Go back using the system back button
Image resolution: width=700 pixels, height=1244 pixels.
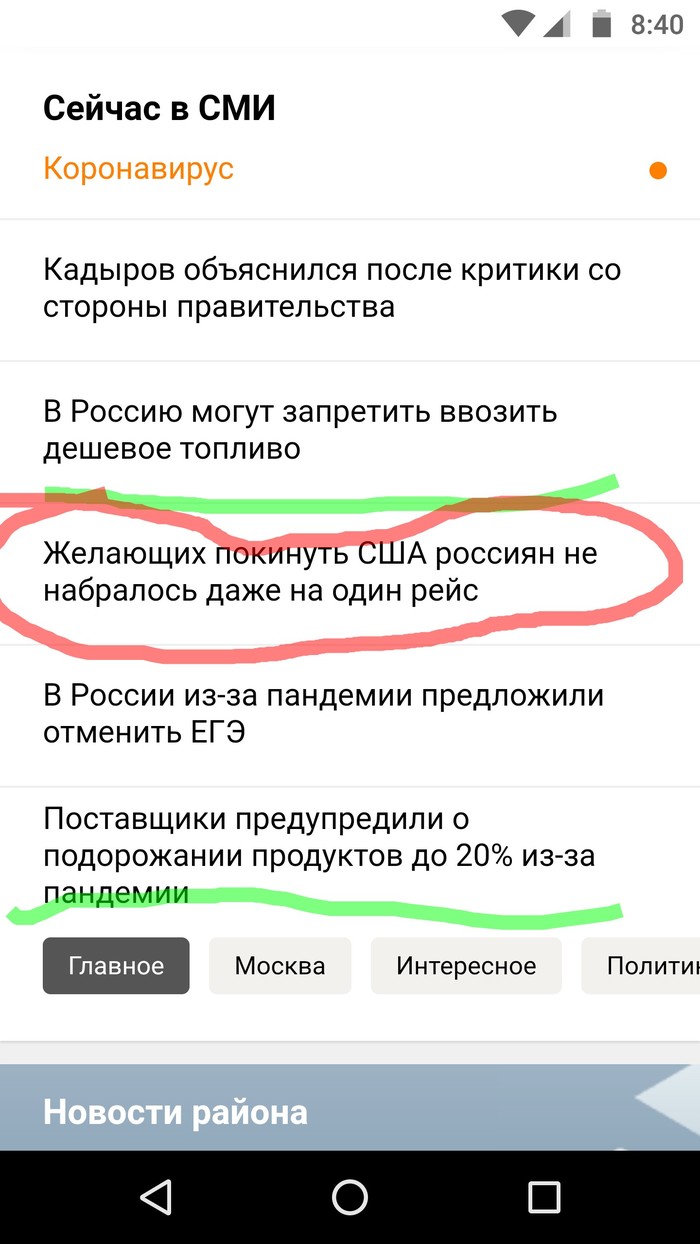point(156,1197)
